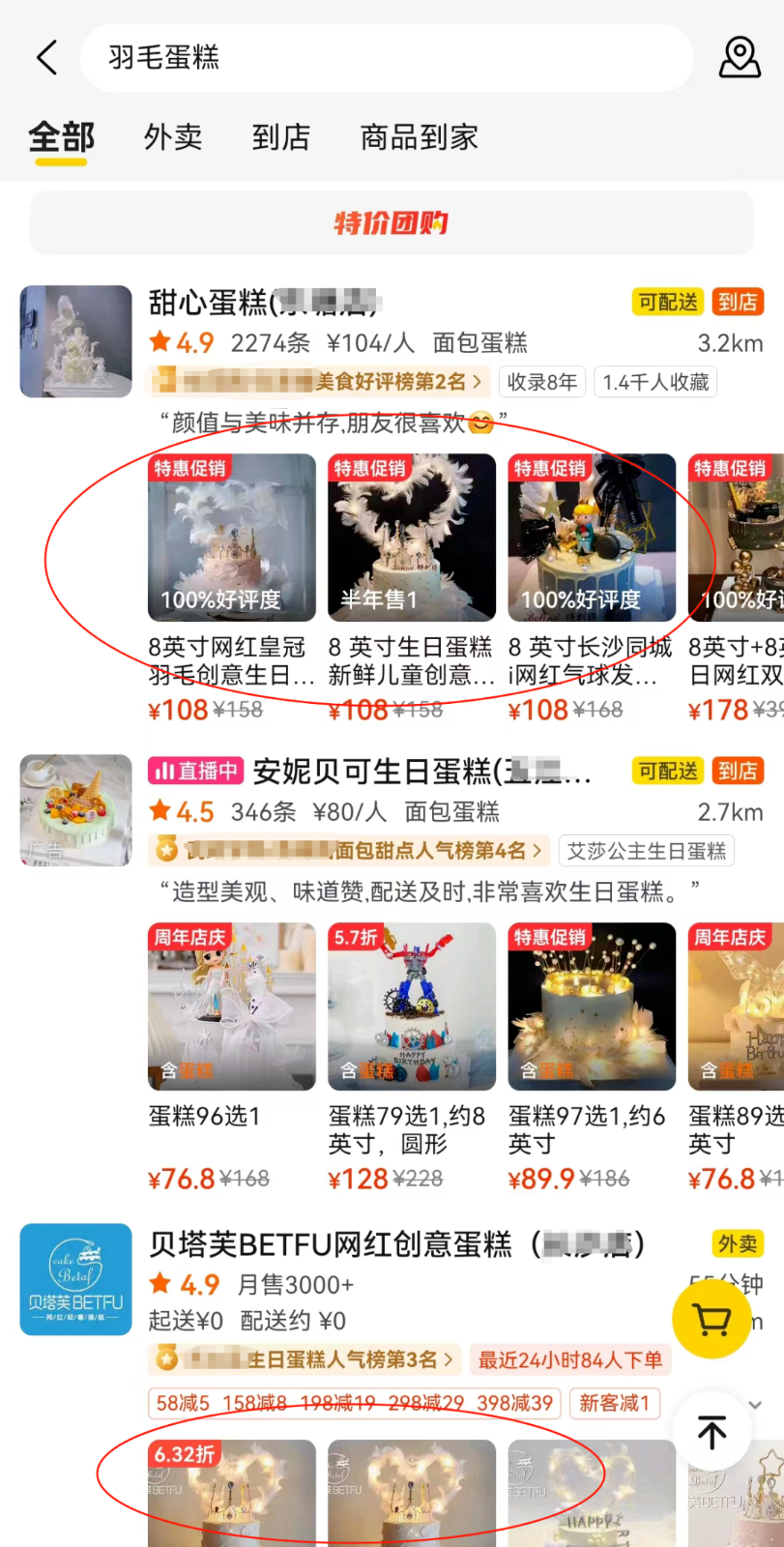Open 美食好评榜第2名 ranking link
Viewport: 784px width, 1547px height.
pos(319,382)
